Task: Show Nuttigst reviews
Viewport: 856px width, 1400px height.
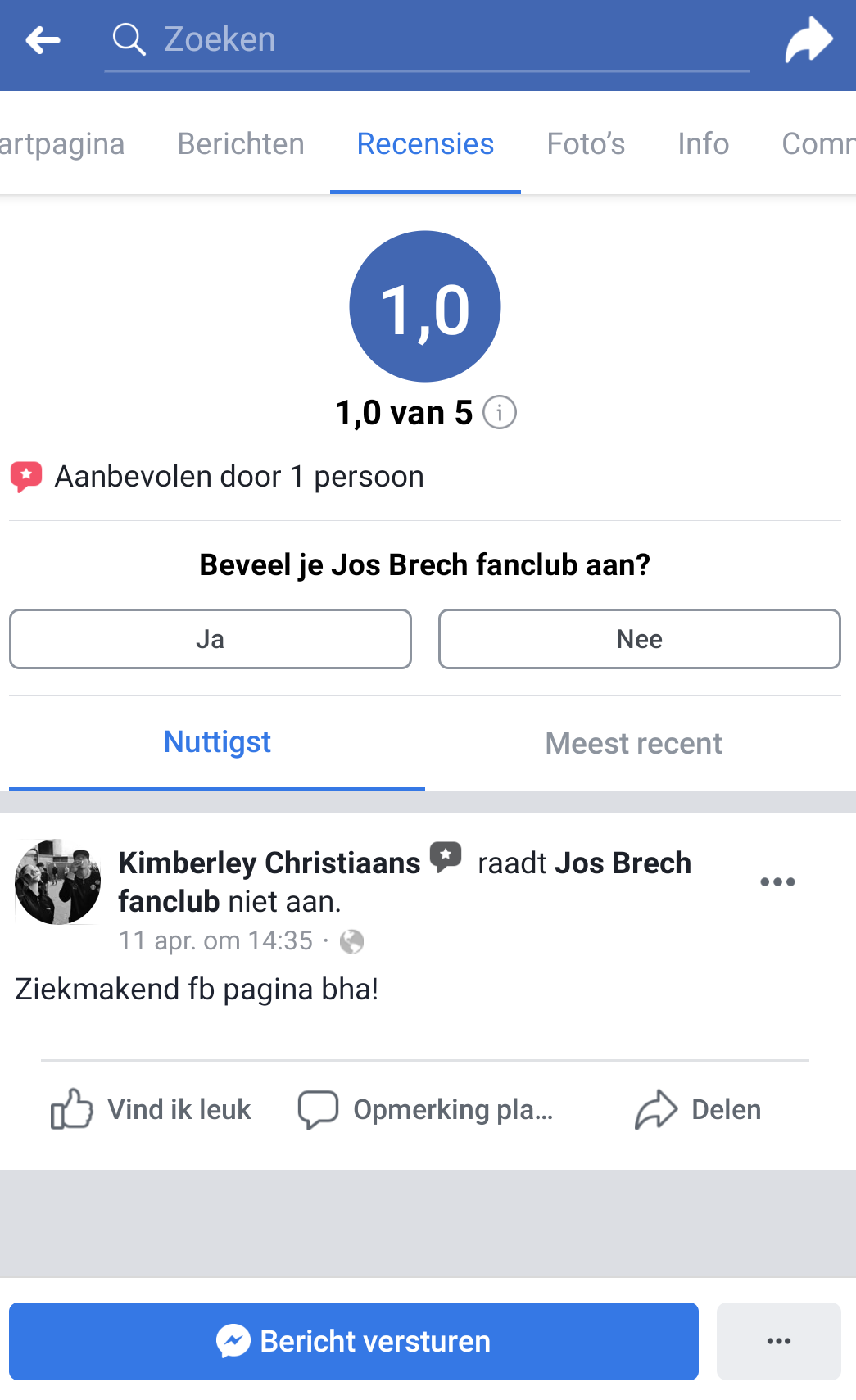Action: [217, 742]
